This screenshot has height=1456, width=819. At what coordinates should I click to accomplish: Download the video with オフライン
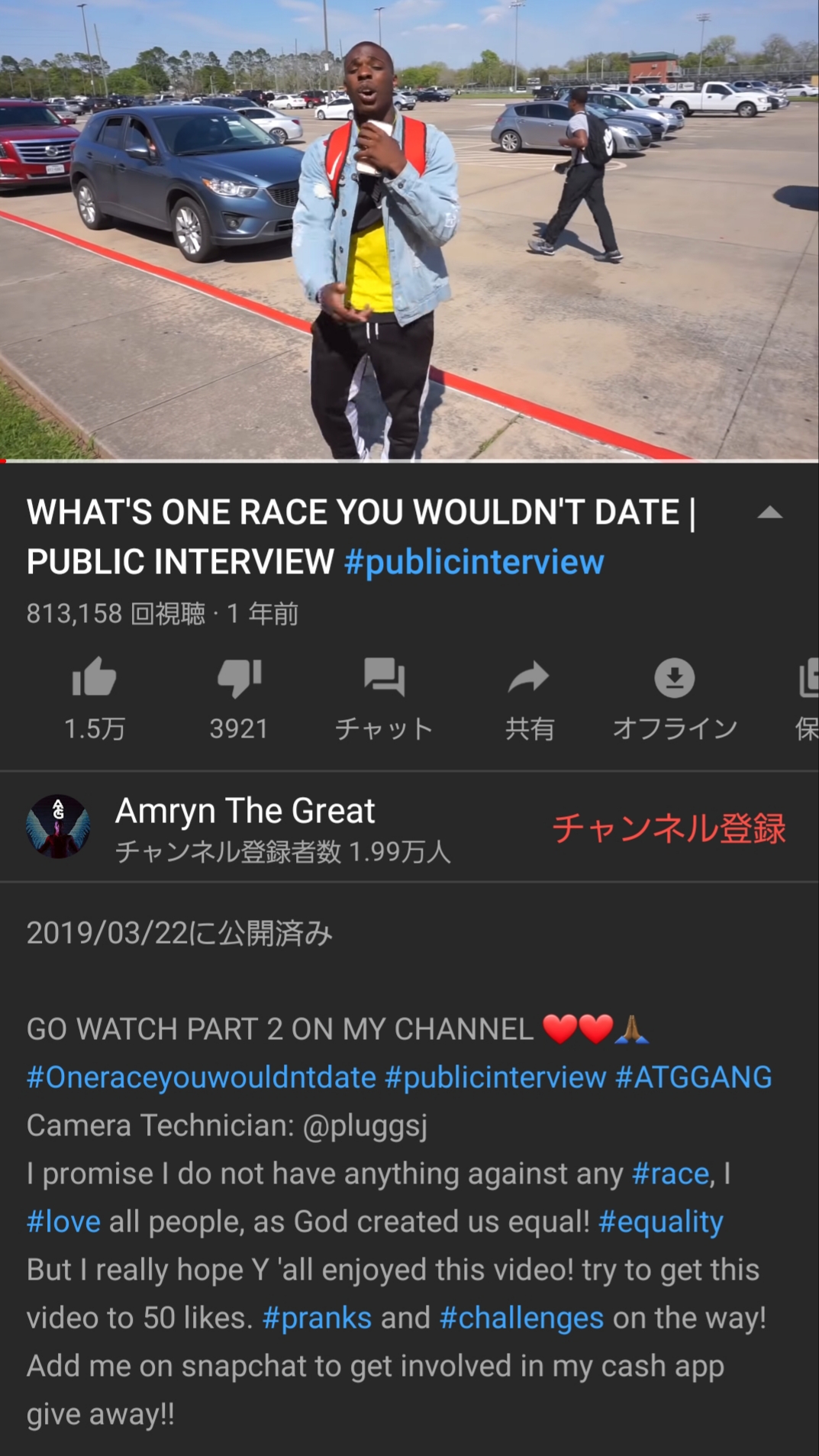pos(675,699)
